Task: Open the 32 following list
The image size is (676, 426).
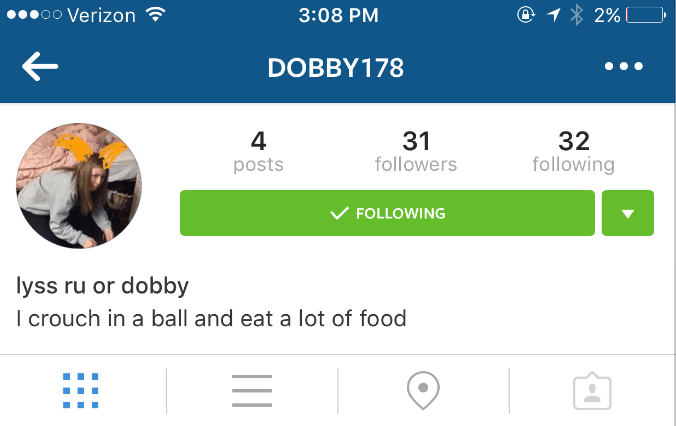Action: 573,151
